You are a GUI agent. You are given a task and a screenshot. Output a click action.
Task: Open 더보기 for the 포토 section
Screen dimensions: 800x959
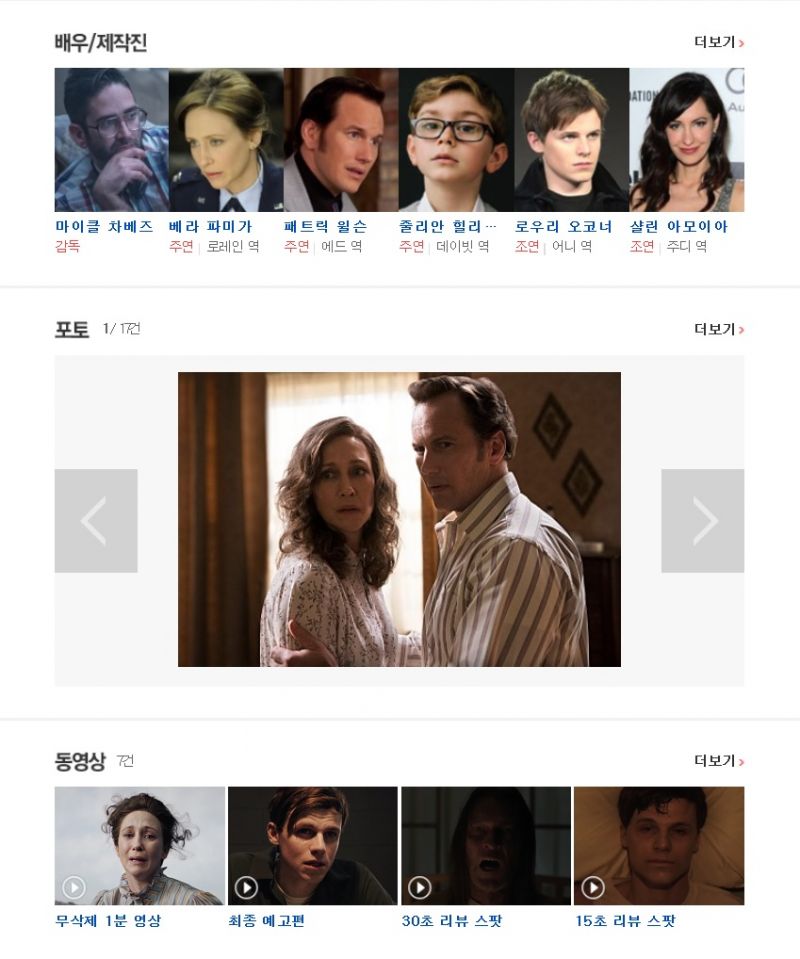719,329
